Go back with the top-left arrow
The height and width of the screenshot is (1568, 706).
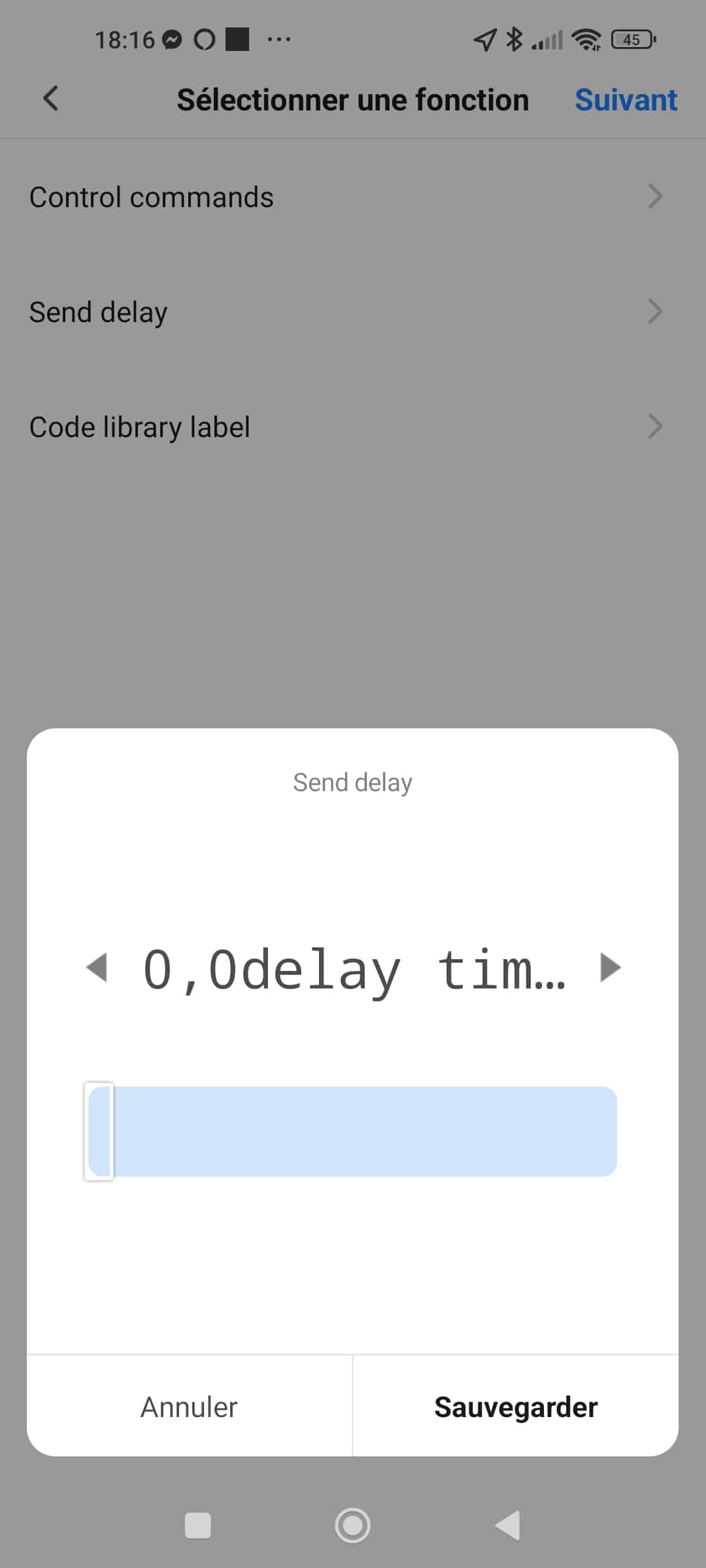[51, 99]
